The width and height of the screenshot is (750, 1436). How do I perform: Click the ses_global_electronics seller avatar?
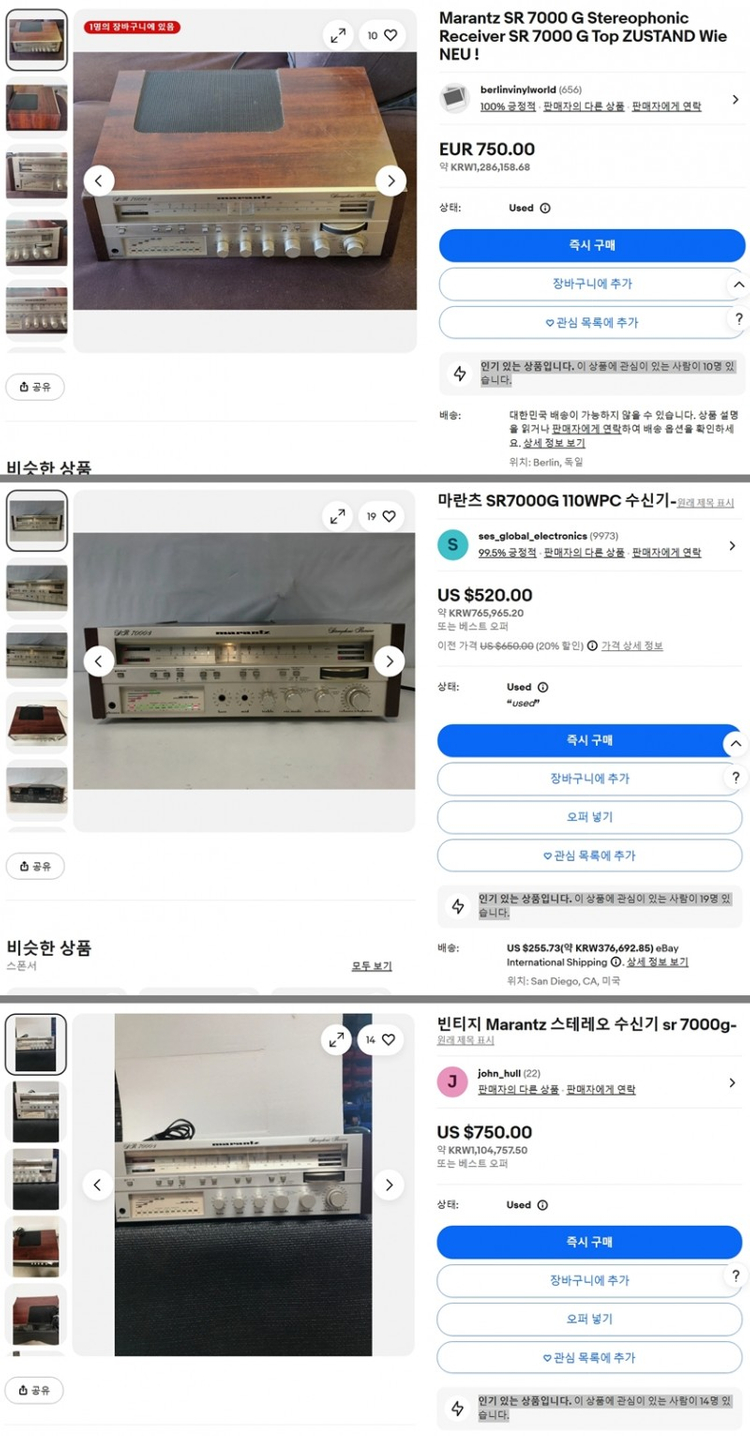coord(454,544)
